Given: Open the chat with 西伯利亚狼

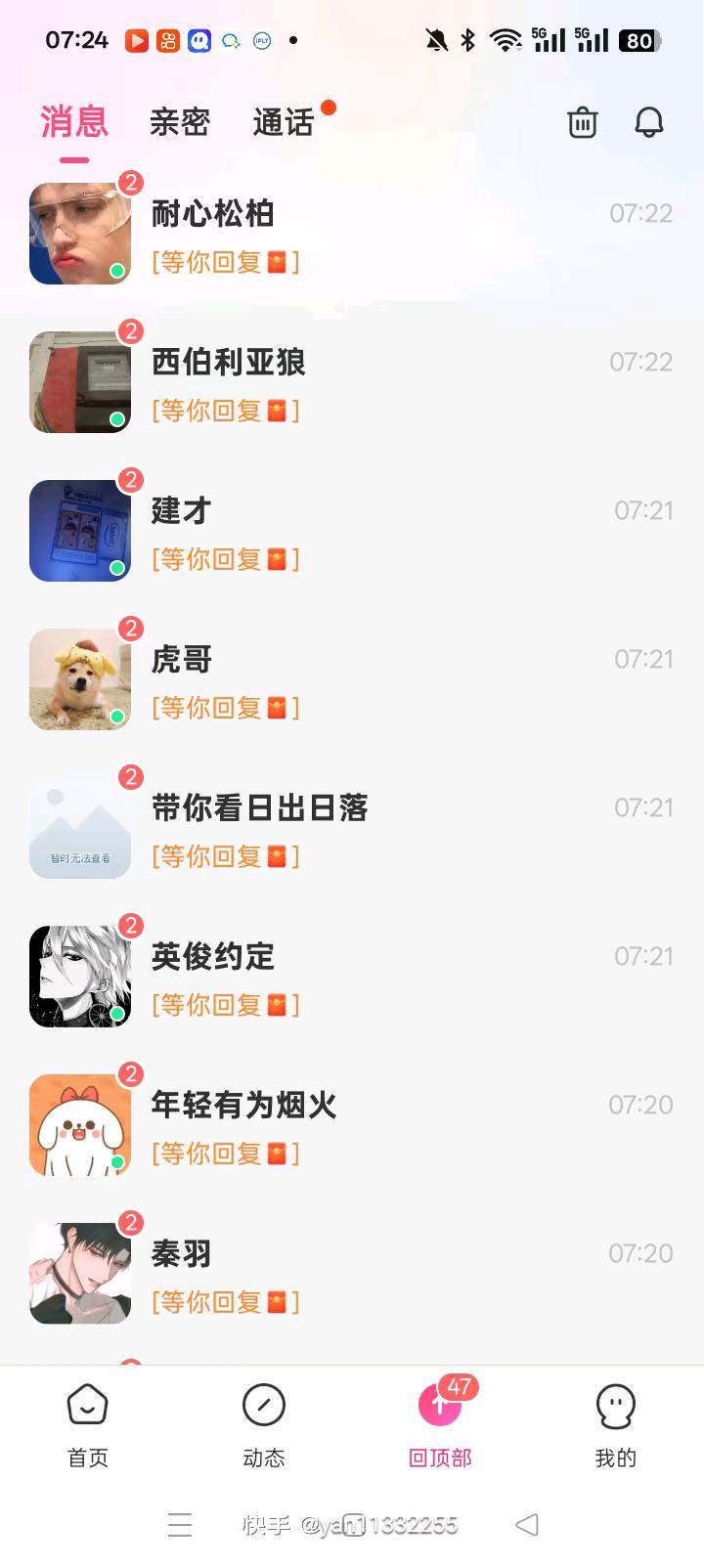Looking at the screenshot, I should [x=352, y=382].
